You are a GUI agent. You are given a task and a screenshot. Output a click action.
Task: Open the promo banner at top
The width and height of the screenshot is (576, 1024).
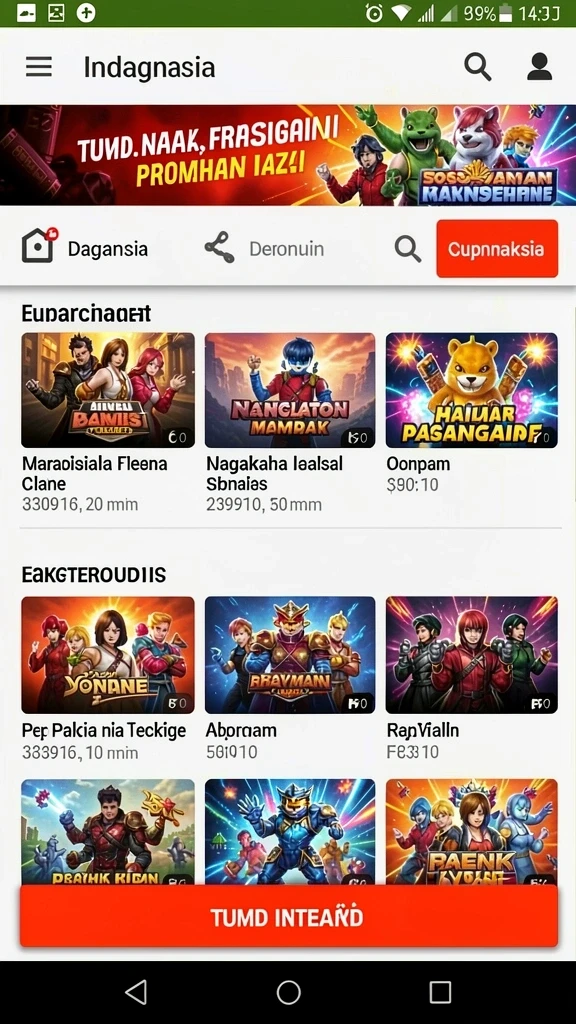(x=288, y=155)
